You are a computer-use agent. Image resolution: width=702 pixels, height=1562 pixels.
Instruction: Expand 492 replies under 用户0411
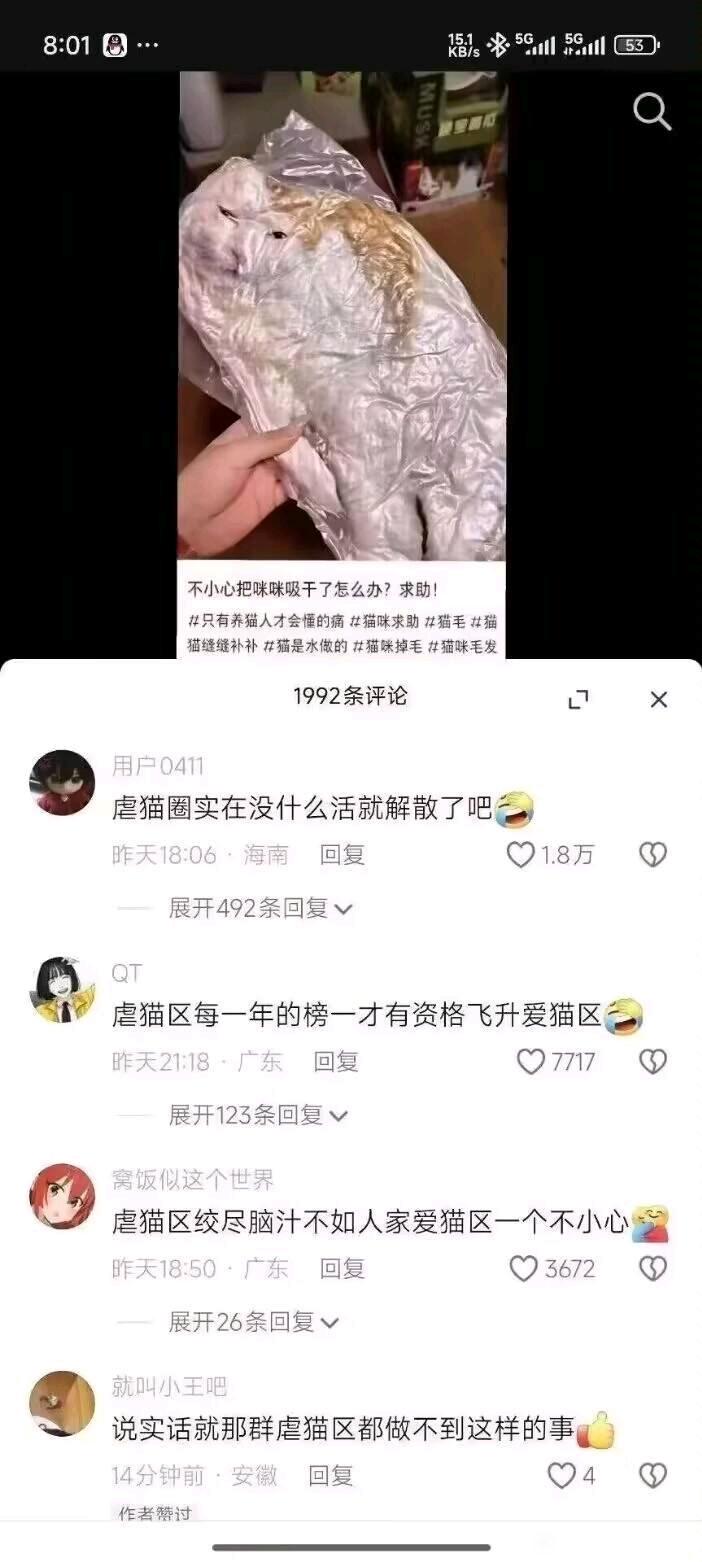(x=260, y=908)
